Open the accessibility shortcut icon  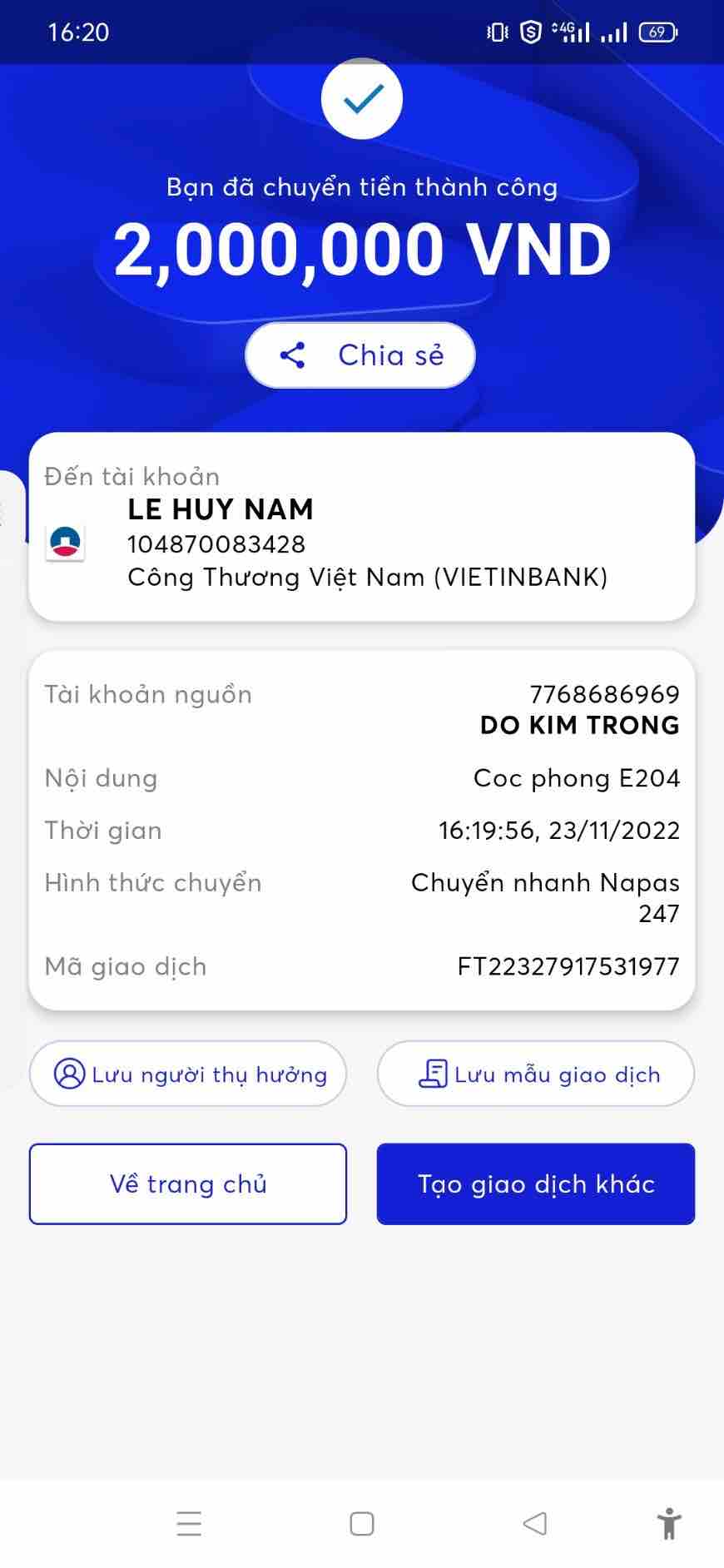coord(669,1523)
